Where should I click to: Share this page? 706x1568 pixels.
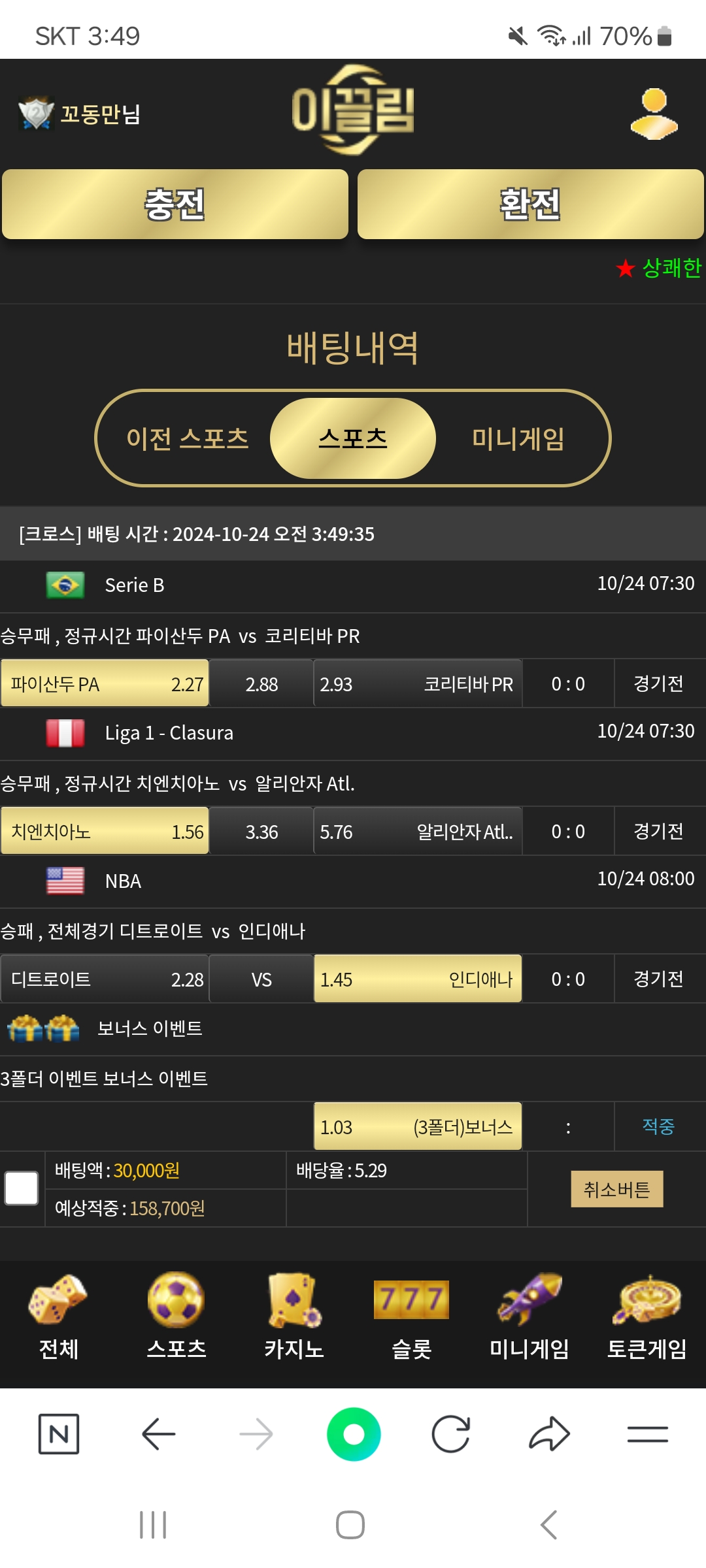(x=549, y=1434)
